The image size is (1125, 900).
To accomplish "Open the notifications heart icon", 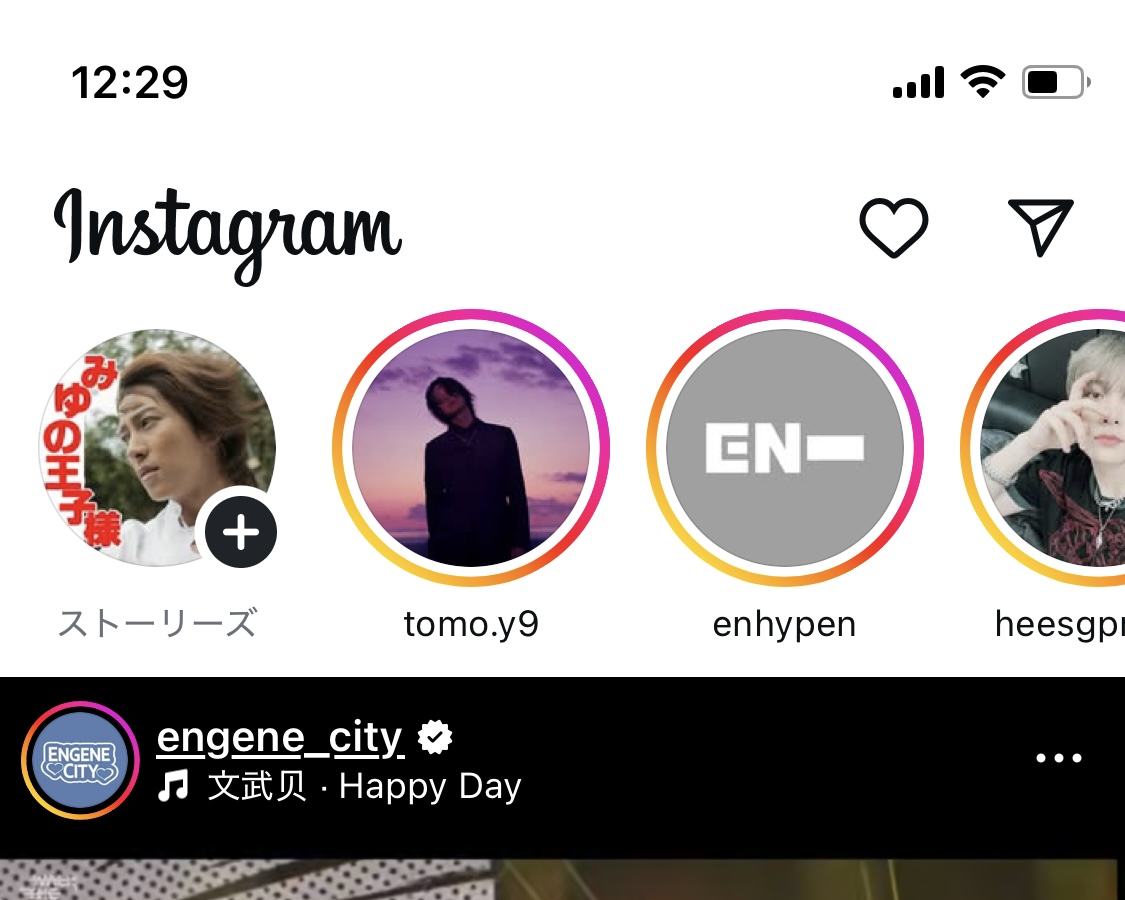I will pyautogui.click(x=893, y=227).
